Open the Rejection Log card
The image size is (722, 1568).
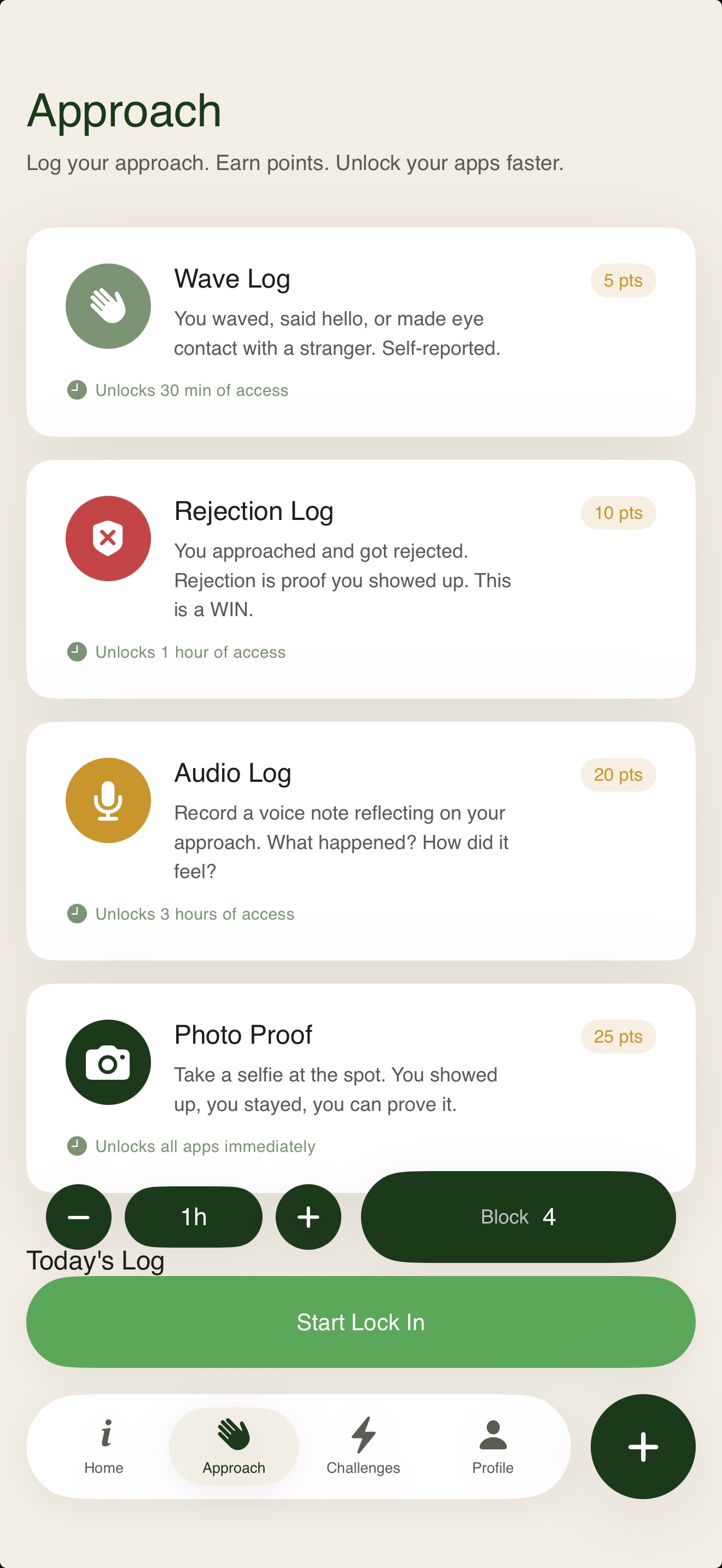coord(361,579)
